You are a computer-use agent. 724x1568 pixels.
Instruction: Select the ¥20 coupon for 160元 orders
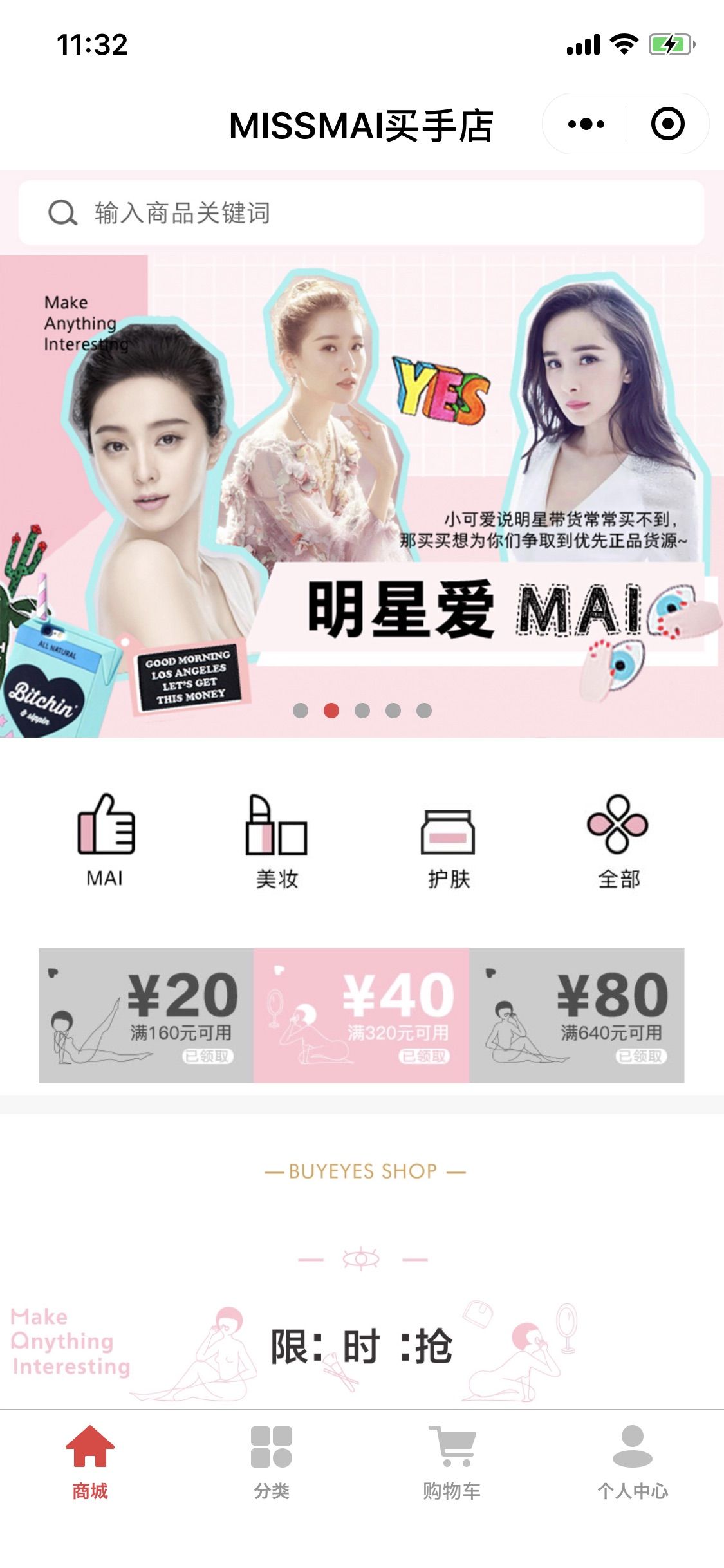(x=146, y=1016)
